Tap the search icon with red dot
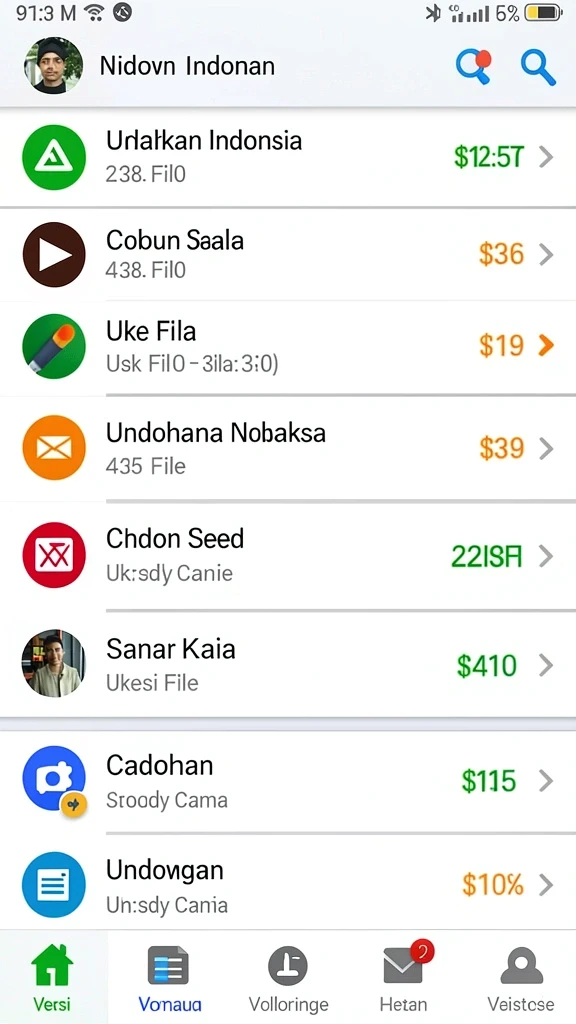 tap(473, 66)
